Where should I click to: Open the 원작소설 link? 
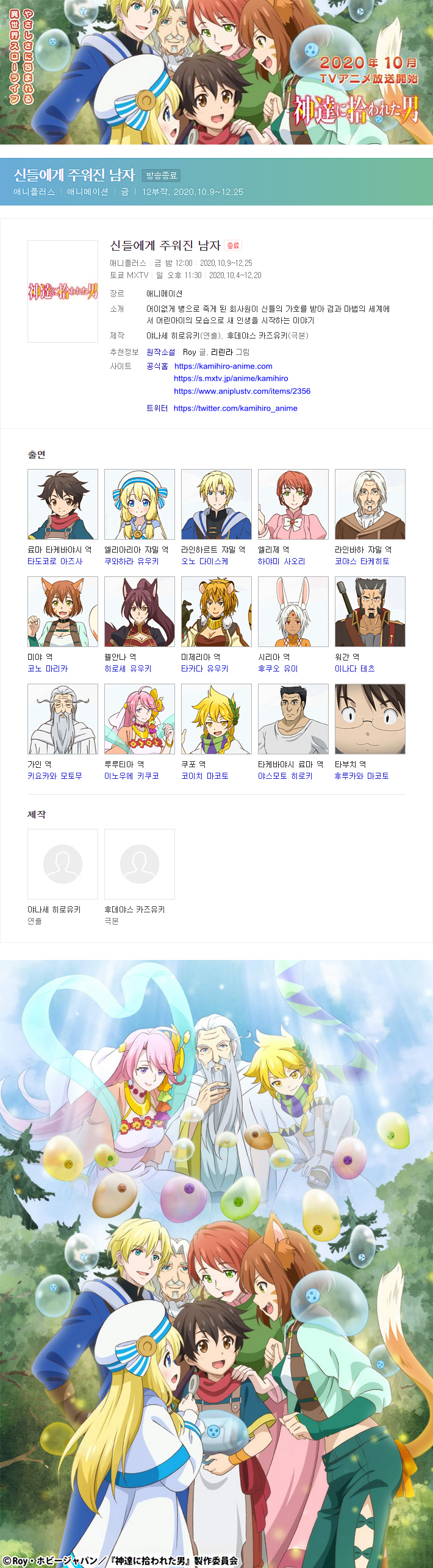click(x=160, y=352)
